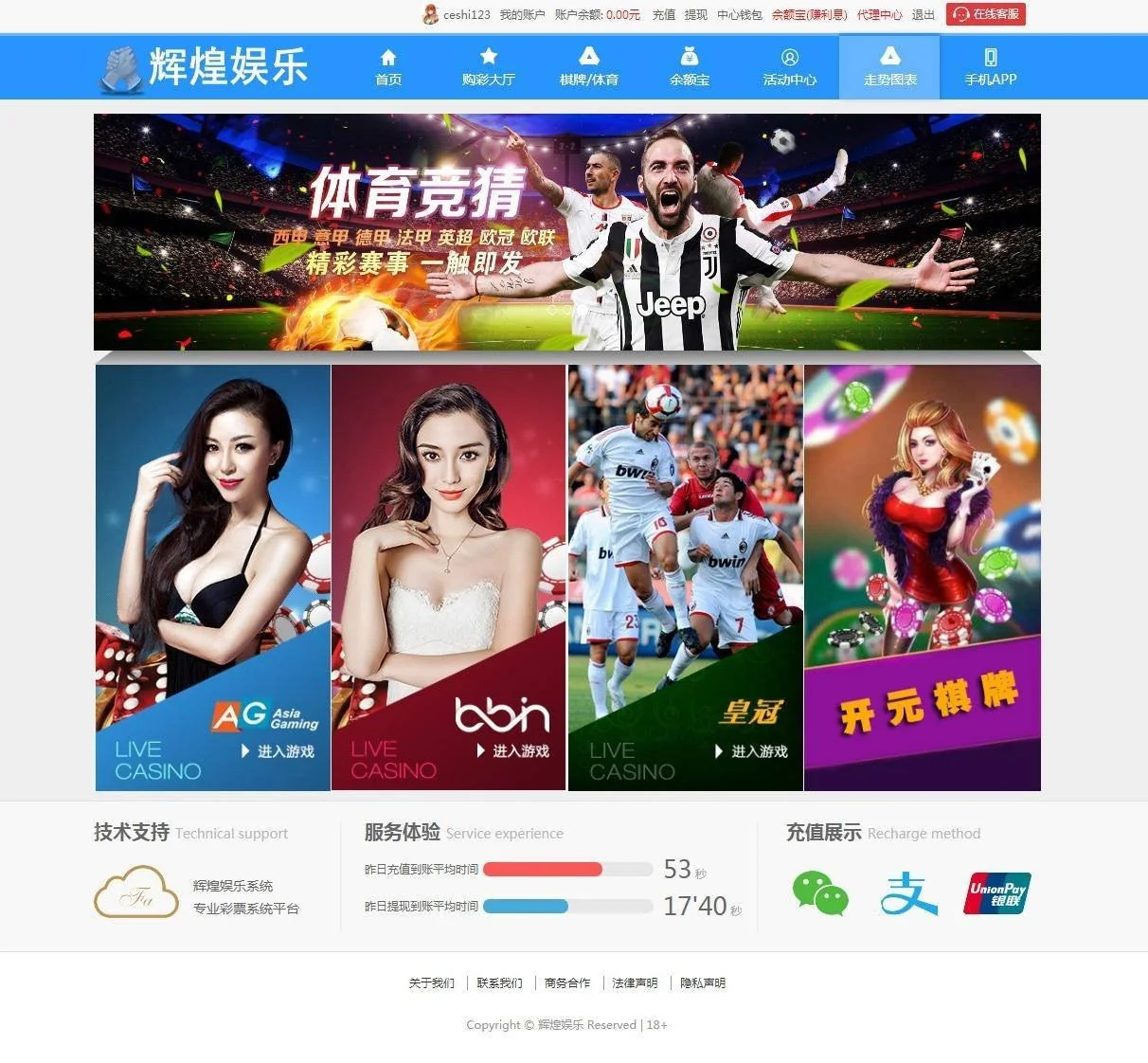Open 我的账户 in the top bar
The height and width of the screenshot is (1063, 1148).
[522, 15]
